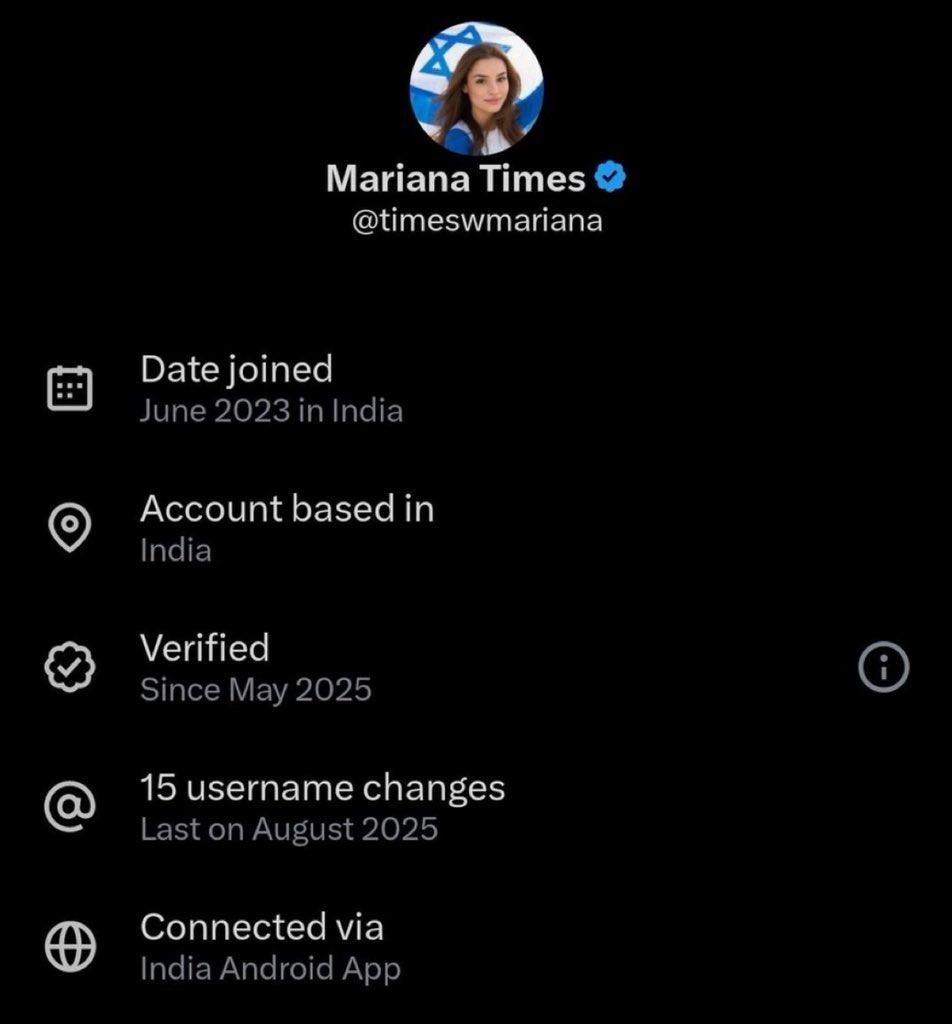This screenshot has width=952, height=1024.
Task: Open the info icon next to Verified
Action: click(884, 668)
